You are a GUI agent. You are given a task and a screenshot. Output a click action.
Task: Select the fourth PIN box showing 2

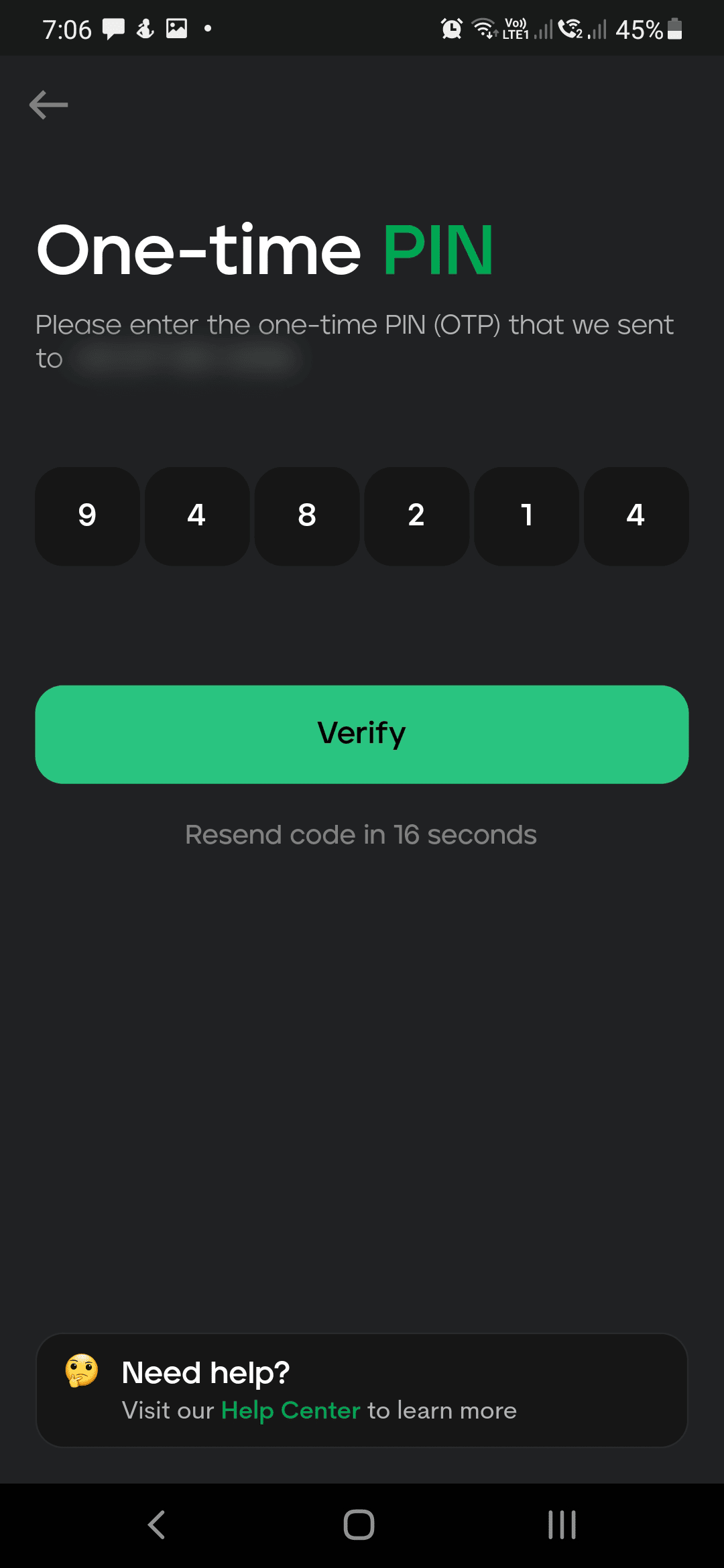tap(416, 516)
